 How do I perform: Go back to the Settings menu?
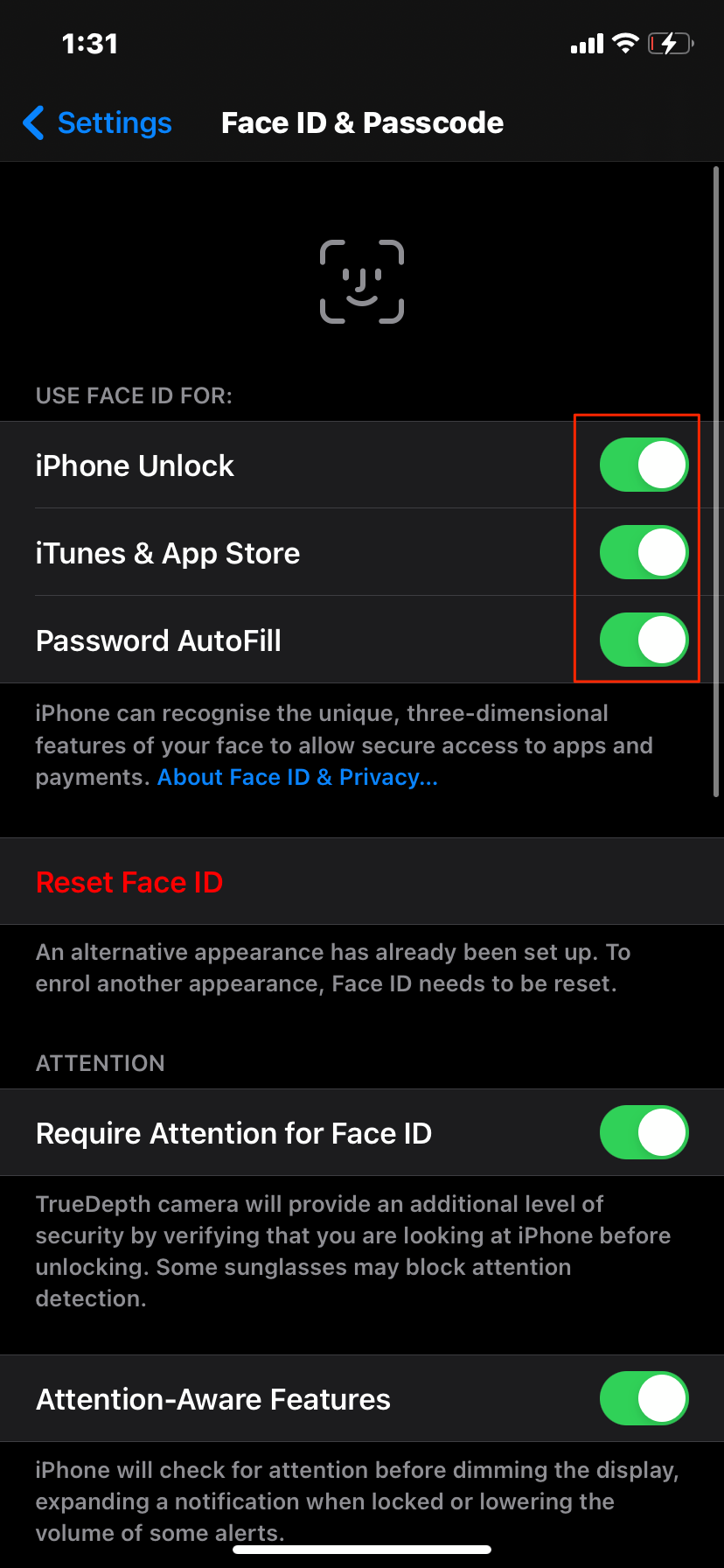(96, 123)
